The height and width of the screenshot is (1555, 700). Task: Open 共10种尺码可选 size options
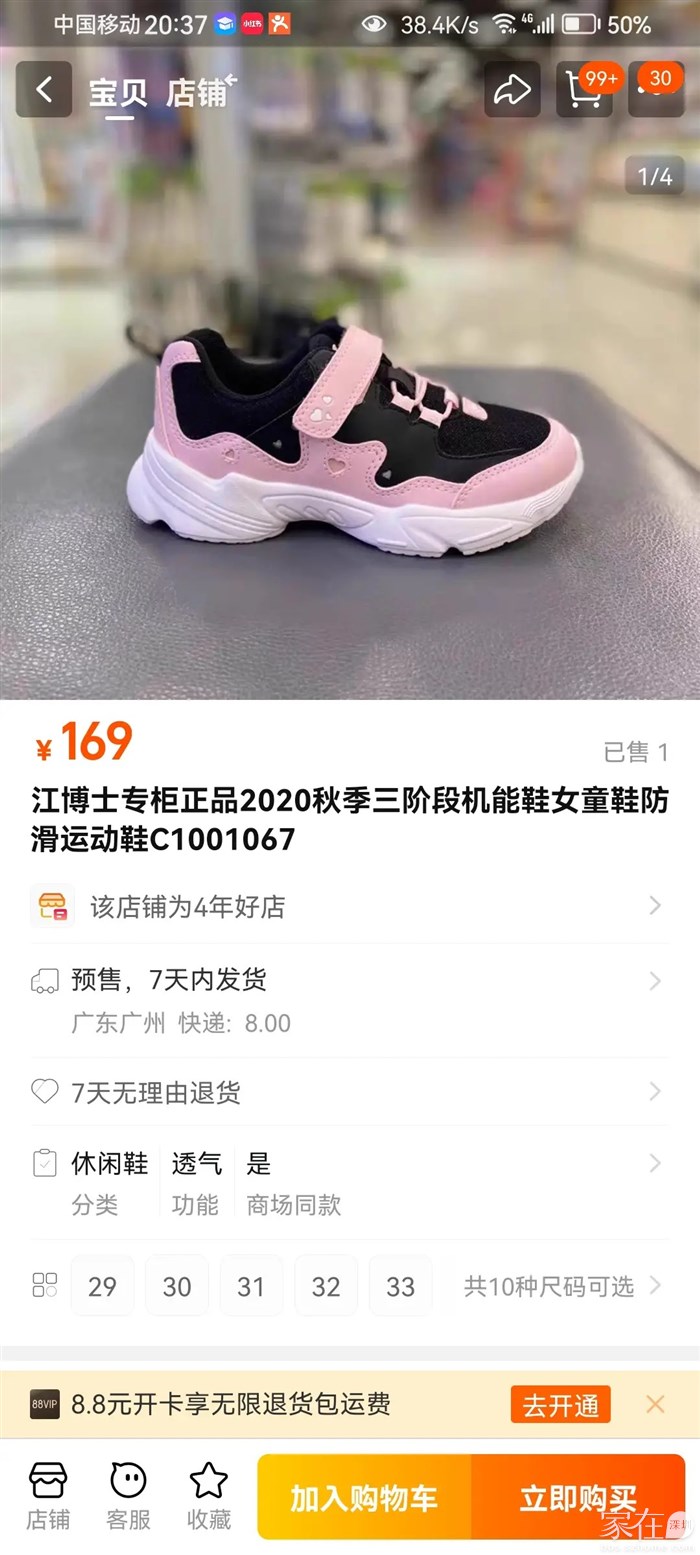point(562,1286)
